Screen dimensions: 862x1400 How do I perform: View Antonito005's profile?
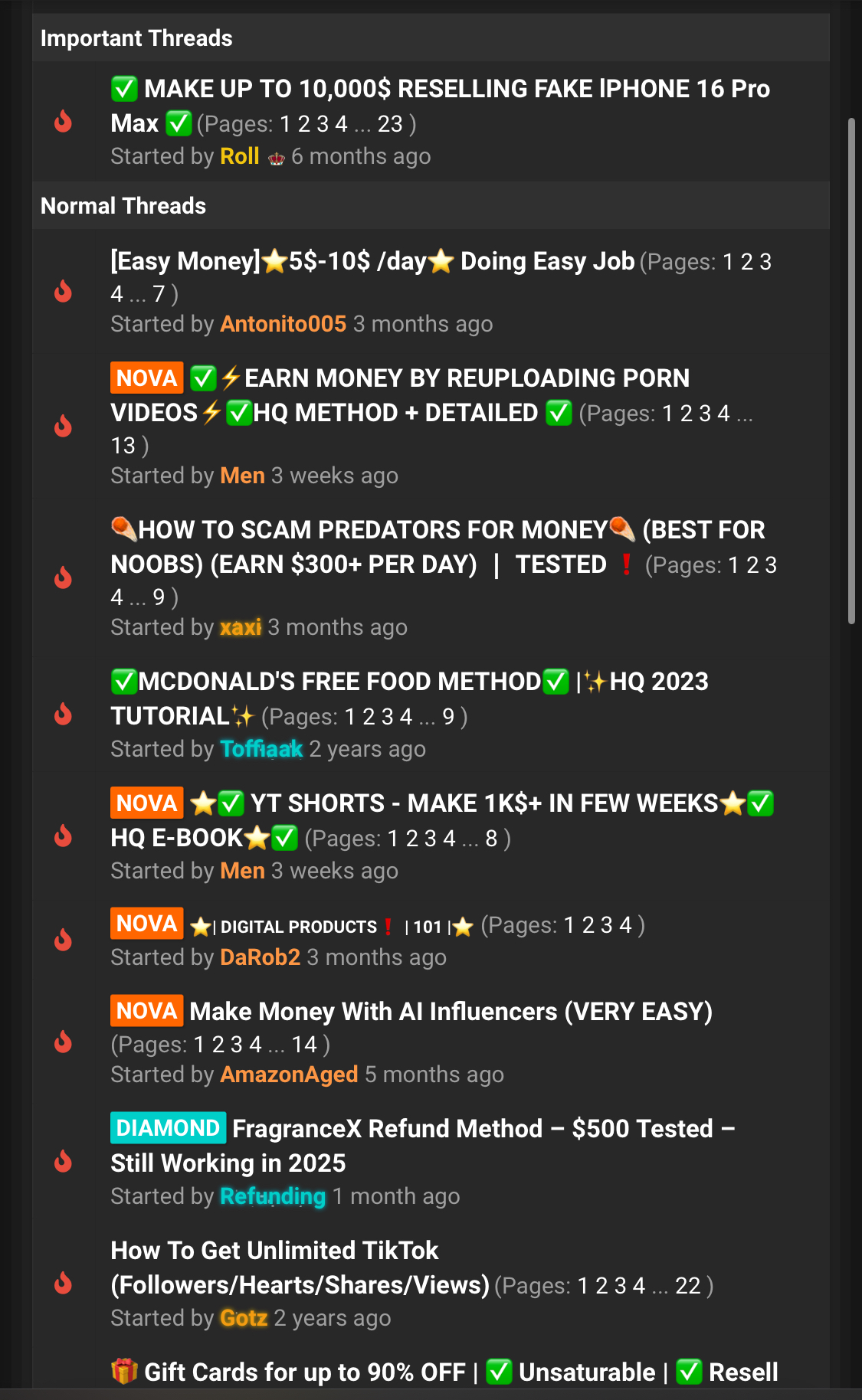(x=283, y=324)
